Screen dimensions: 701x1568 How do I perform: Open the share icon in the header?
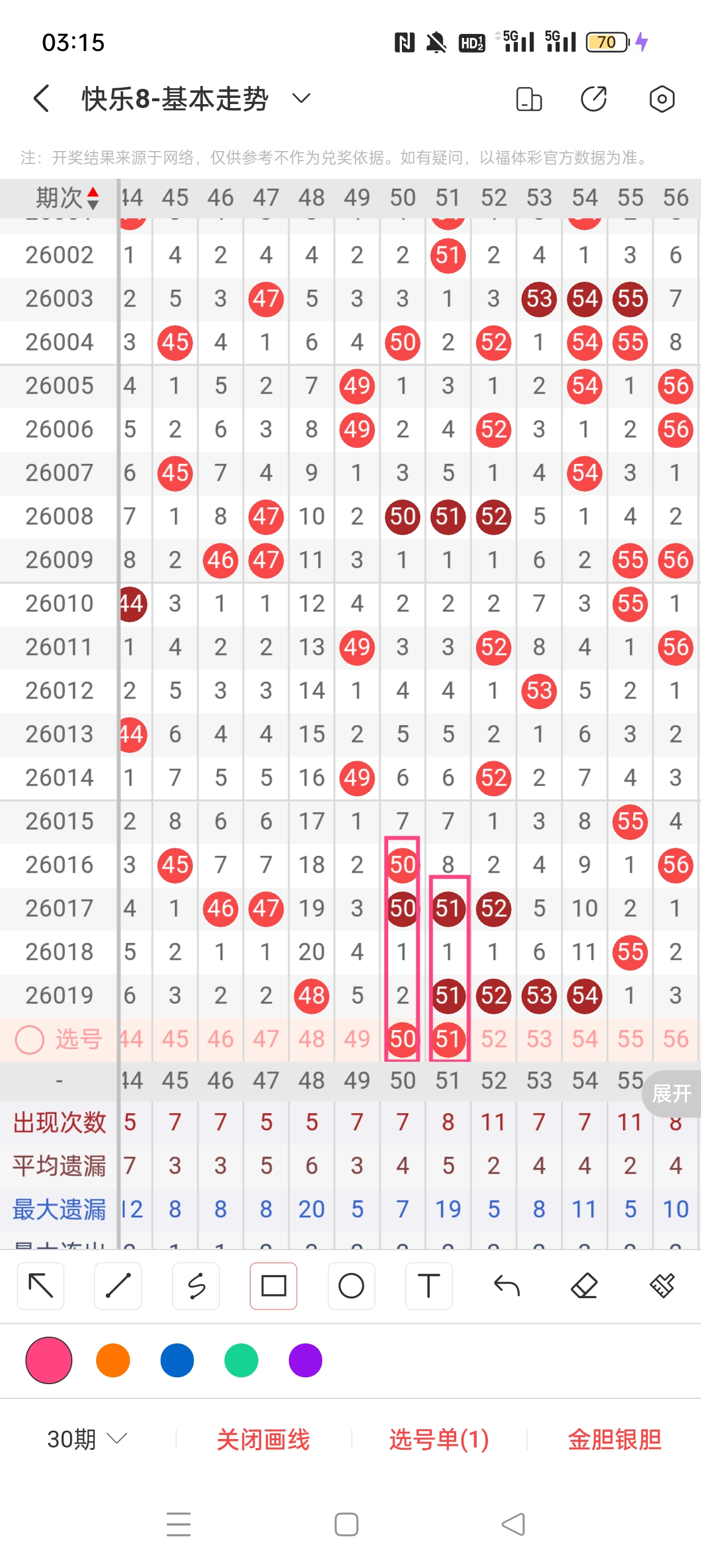pyautogui.click(x=593, y=98)
